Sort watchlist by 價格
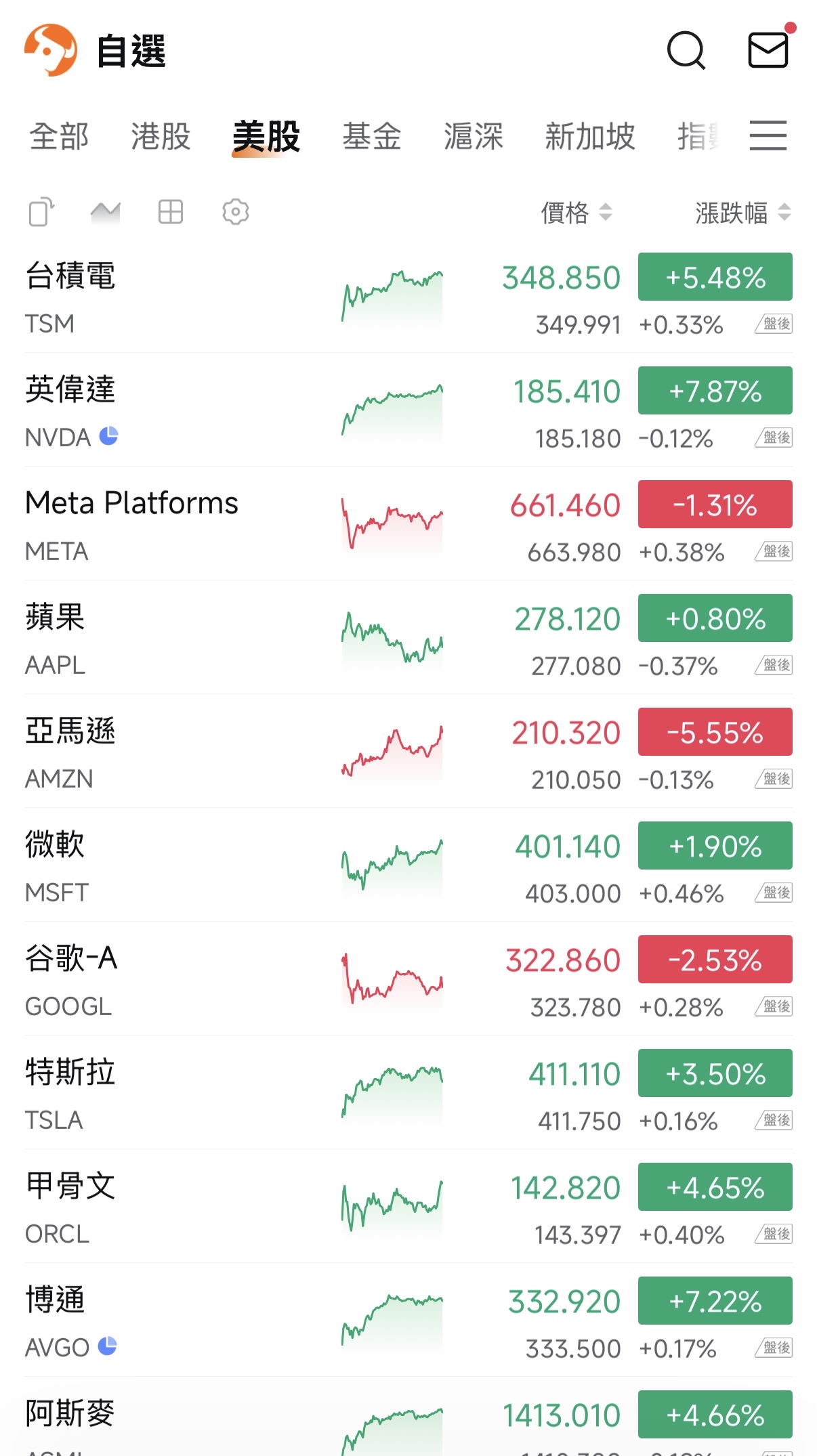Viewport: 817px width, 1456px height. click(x=576, y=213)
